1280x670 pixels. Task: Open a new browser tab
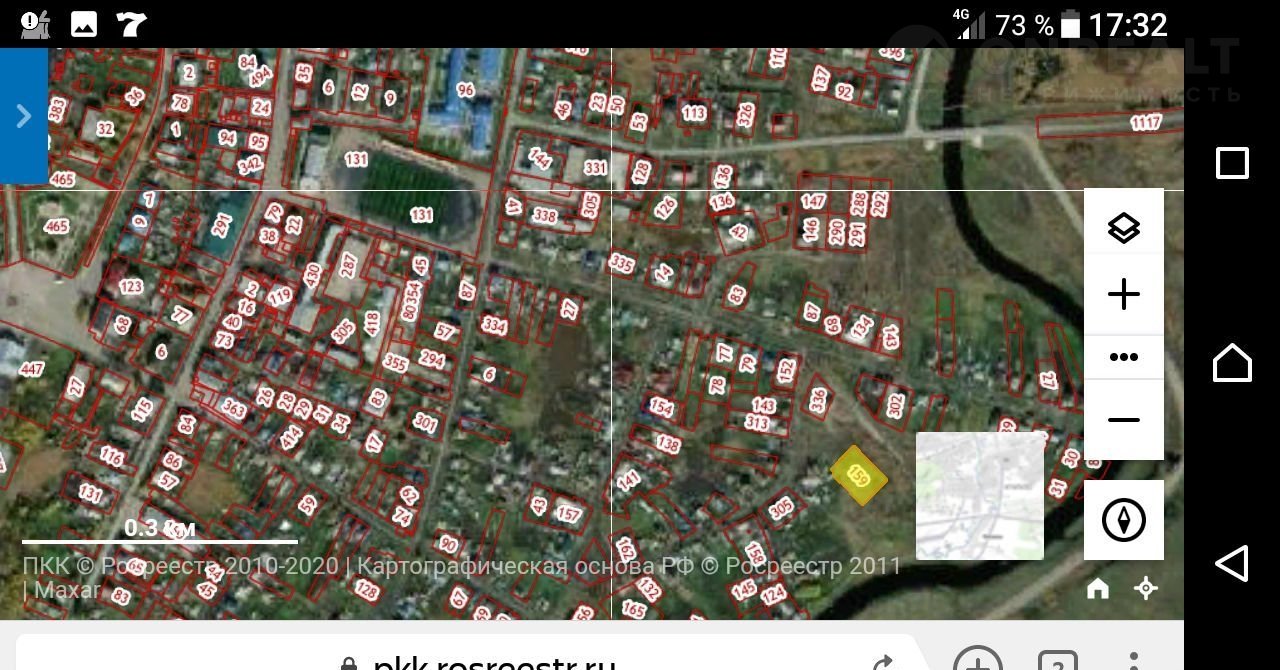coord(977,660)
